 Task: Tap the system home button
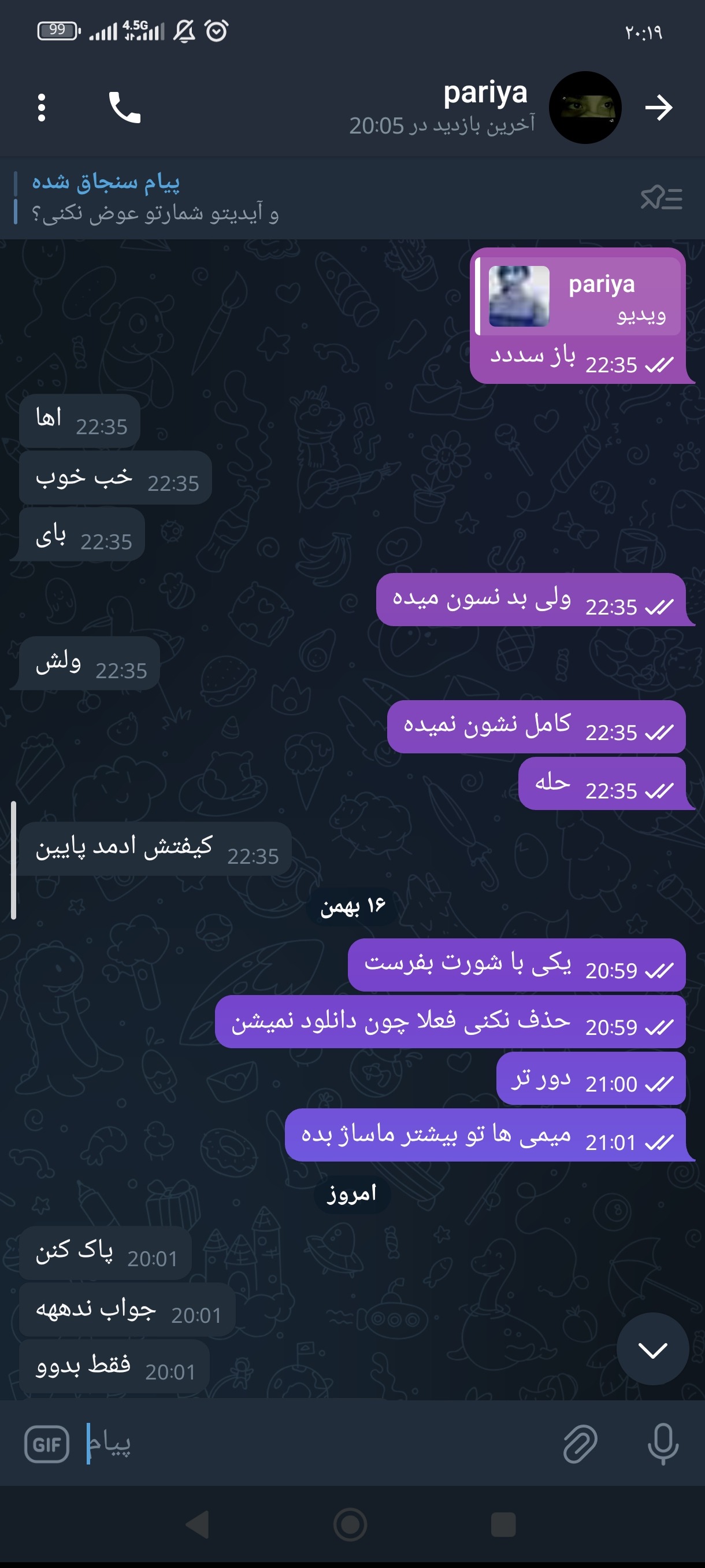[x=350, y=1525]
